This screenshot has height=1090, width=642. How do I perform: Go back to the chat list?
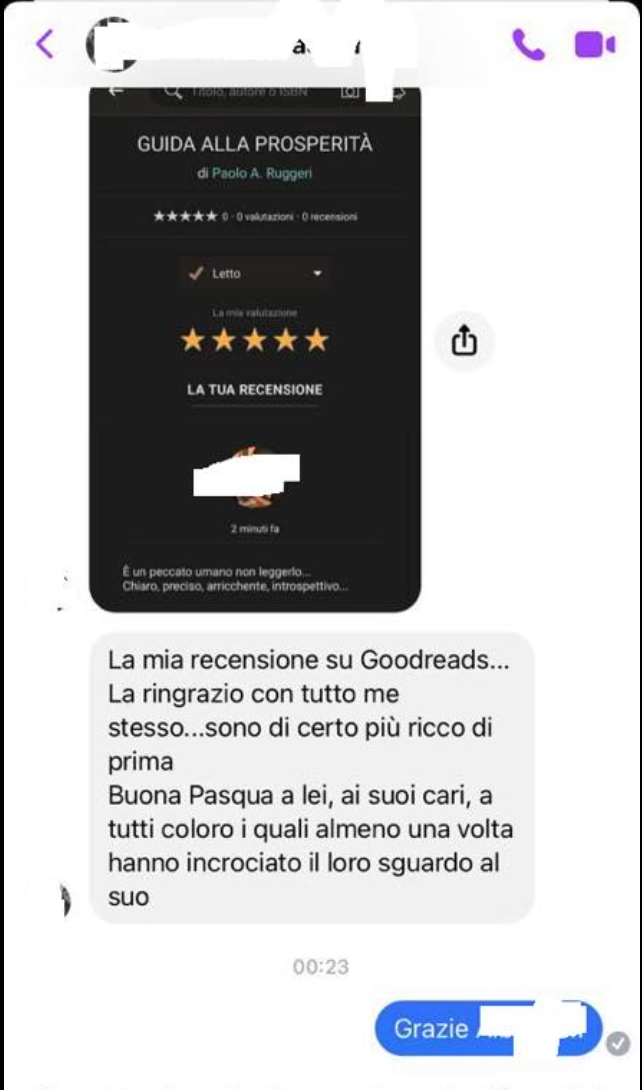[44, 44]
